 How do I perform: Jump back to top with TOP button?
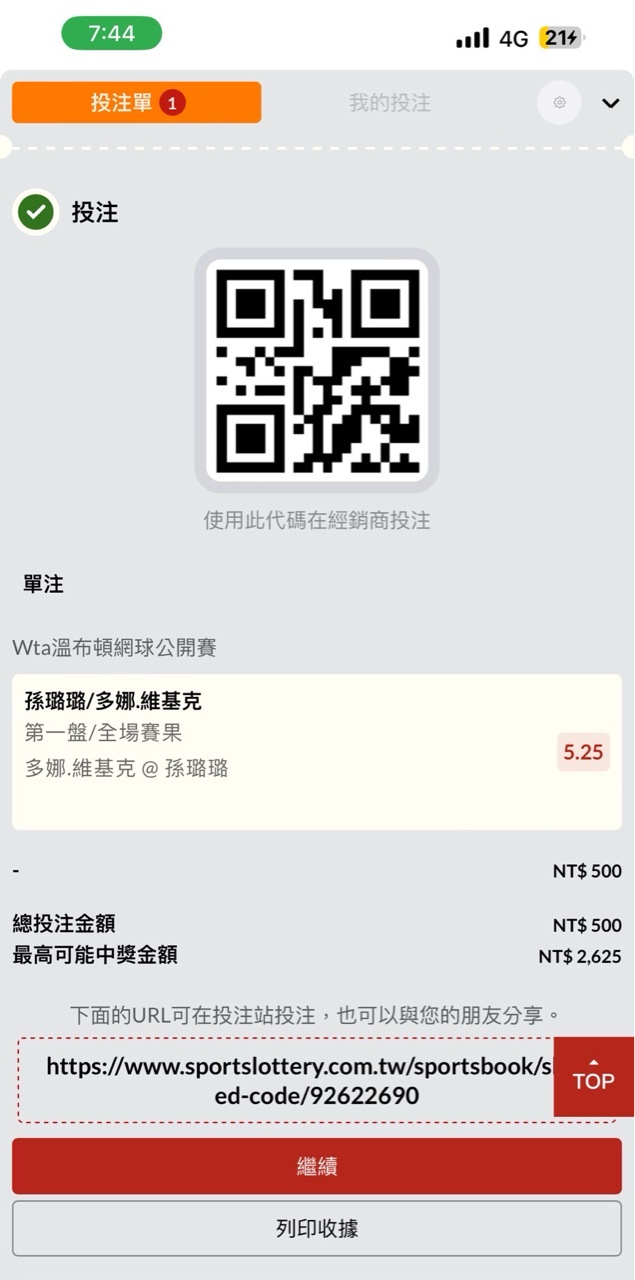click(x=593, y=1077)
